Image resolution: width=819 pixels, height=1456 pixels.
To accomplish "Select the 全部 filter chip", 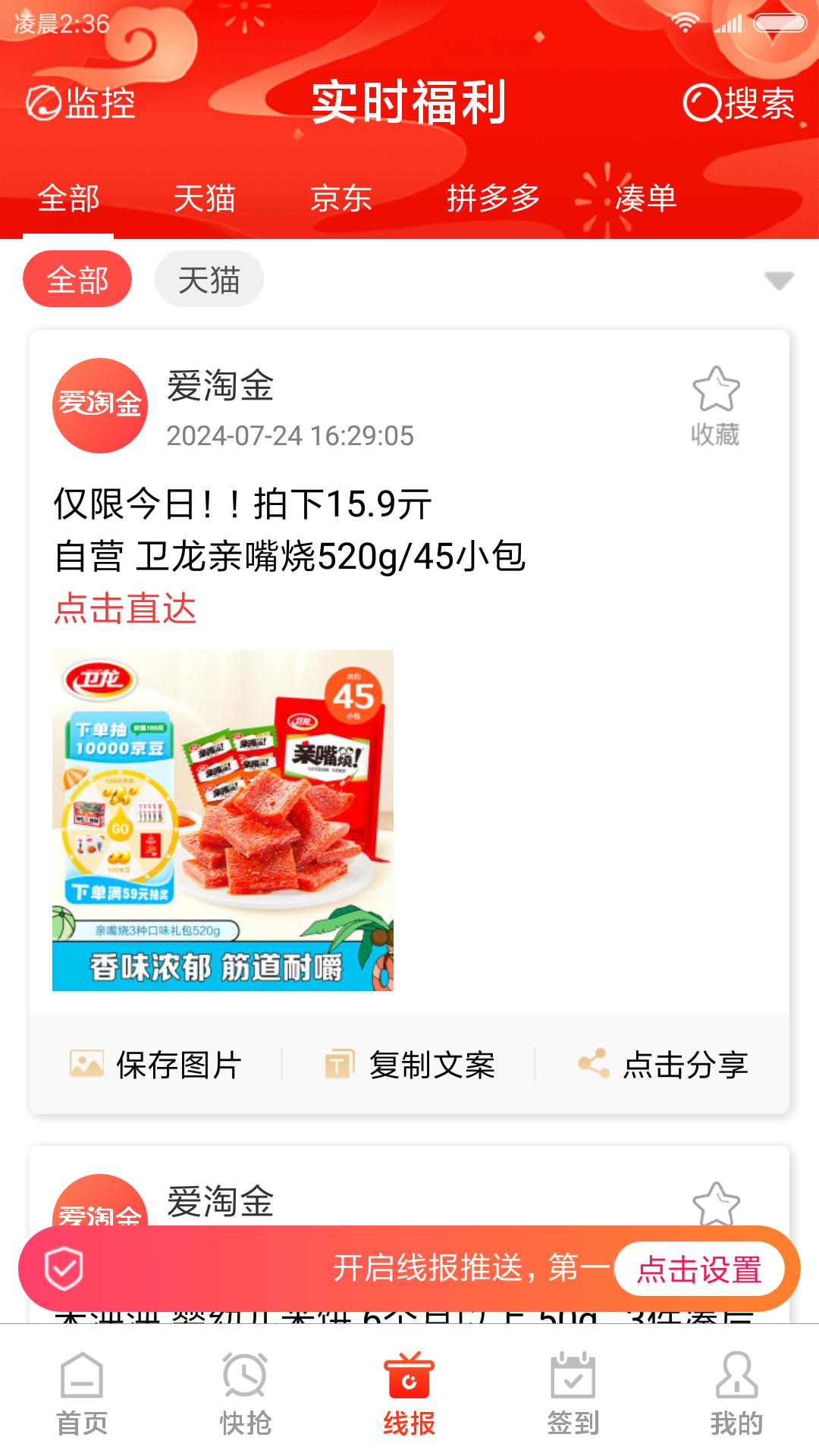I will point(77,280).
